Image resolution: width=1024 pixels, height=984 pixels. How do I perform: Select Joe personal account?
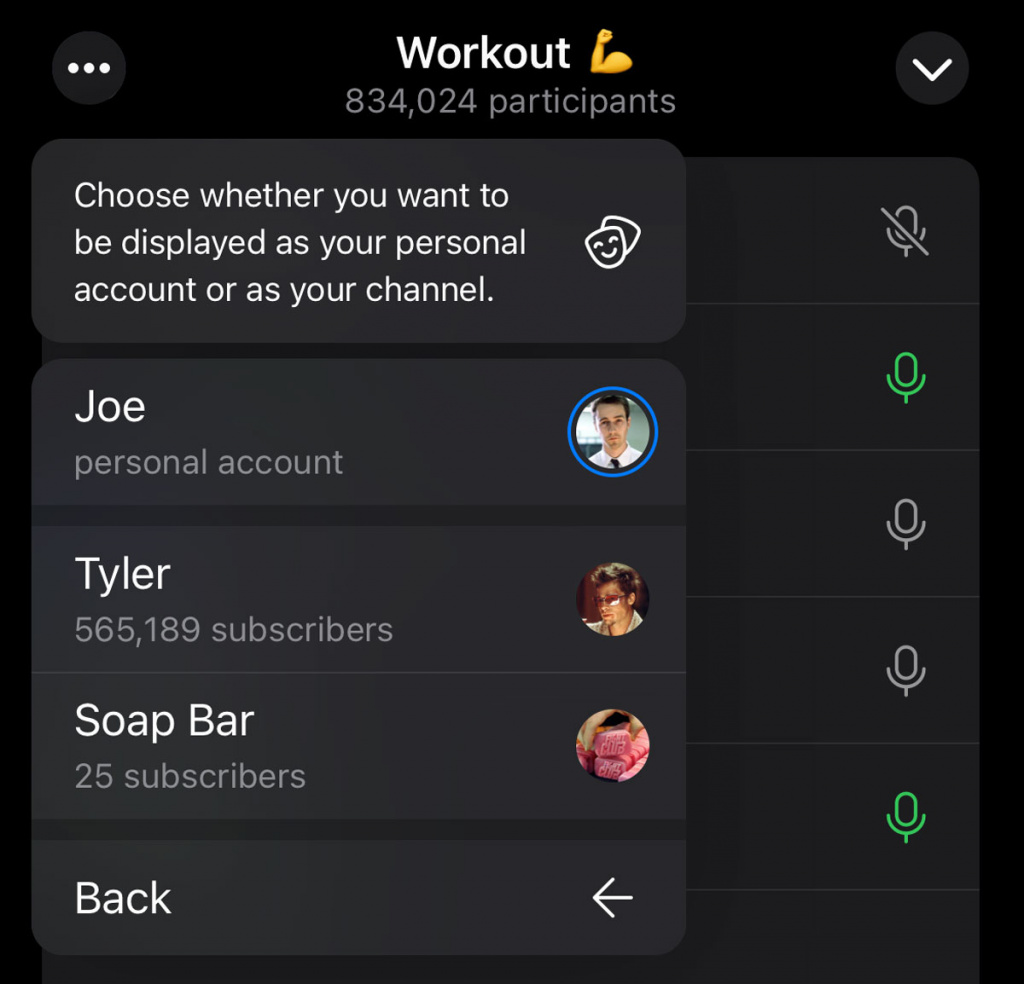click(358, 432)
